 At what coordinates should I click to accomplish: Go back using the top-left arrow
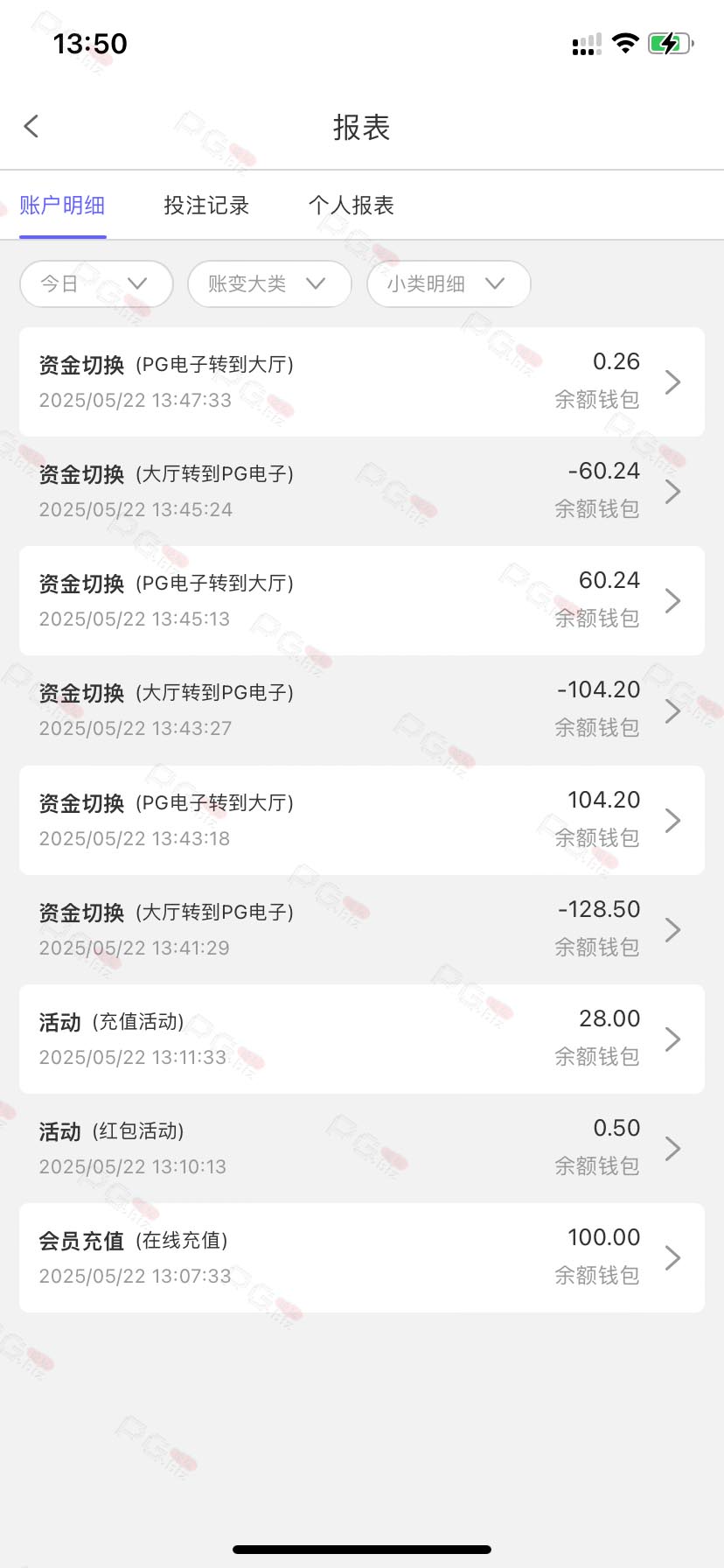31,127
